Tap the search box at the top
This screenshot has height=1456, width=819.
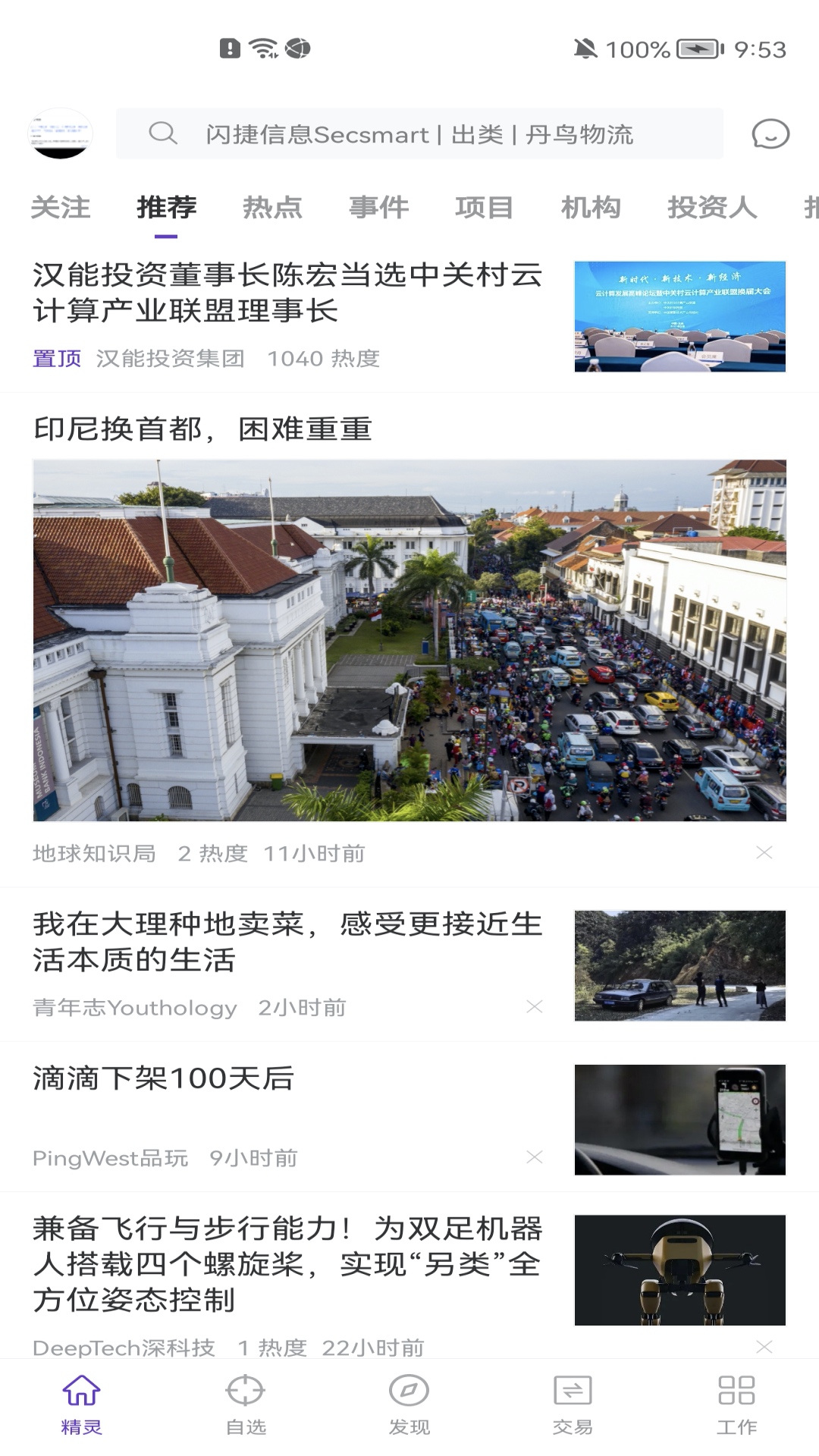coord(419,134)
